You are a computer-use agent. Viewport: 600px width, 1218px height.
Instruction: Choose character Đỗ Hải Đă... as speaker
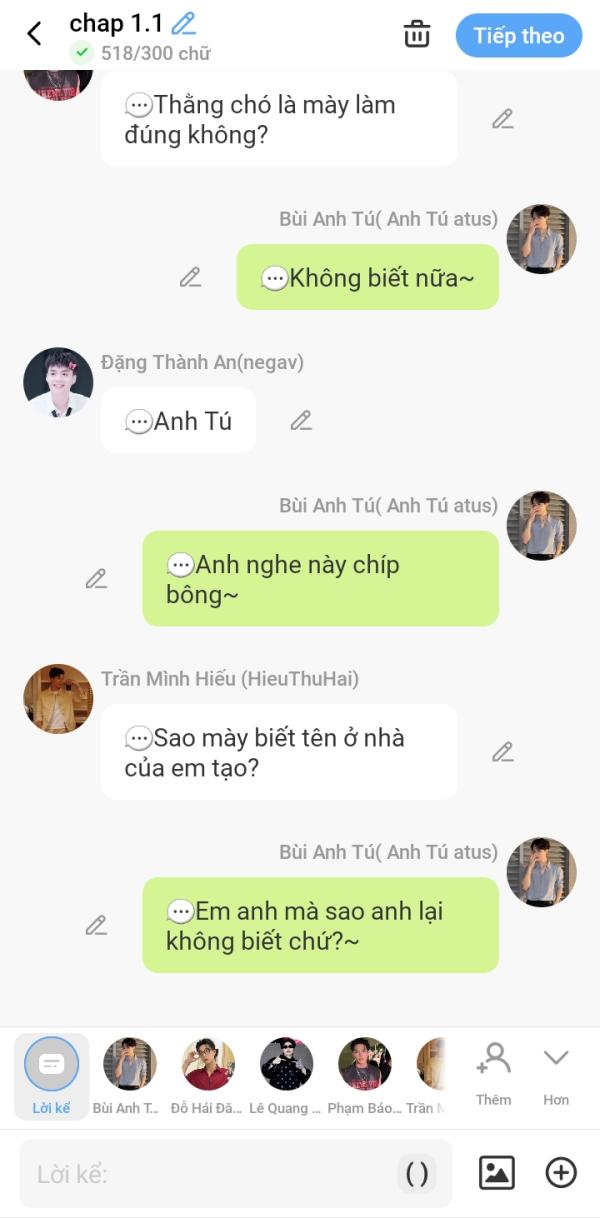coord(208,1076)
